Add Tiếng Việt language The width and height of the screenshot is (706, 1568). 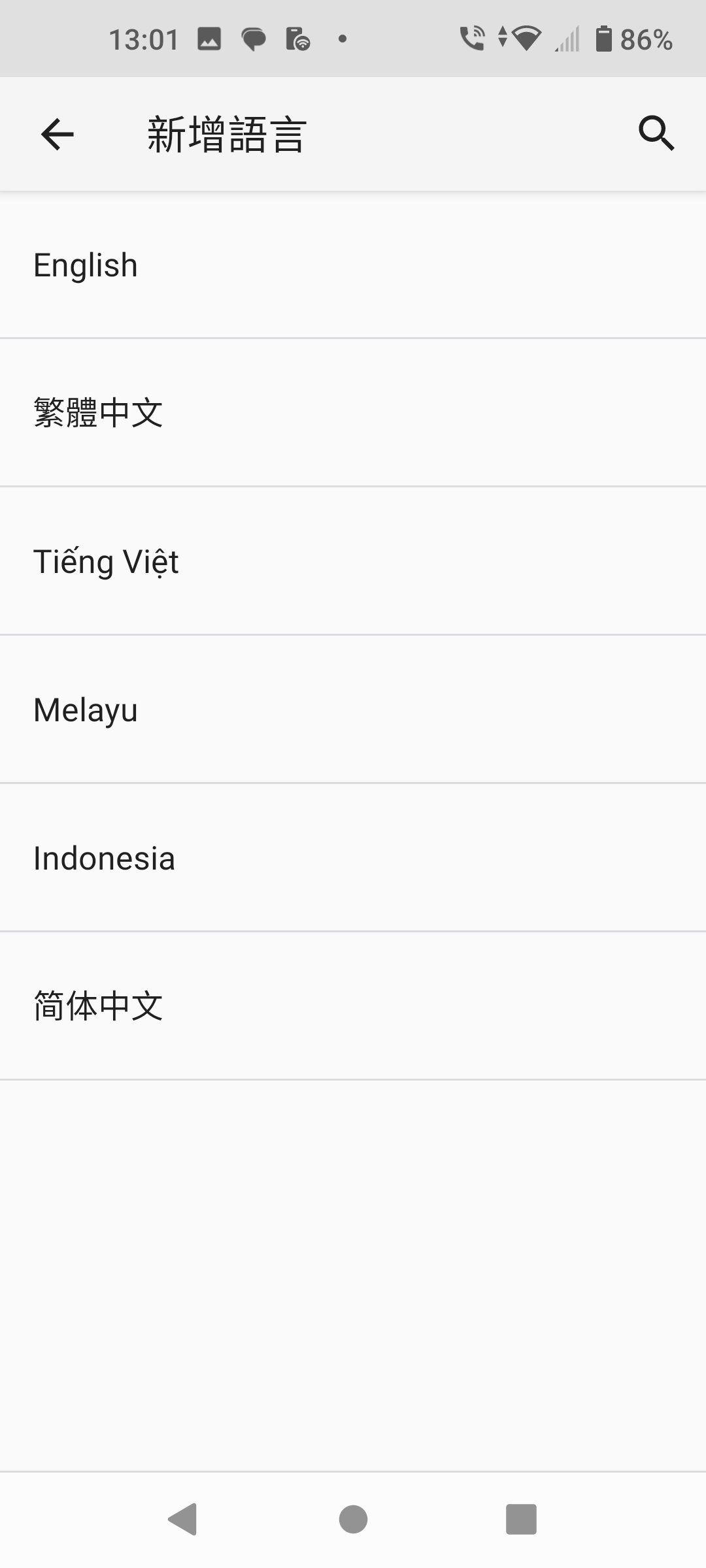(x=353, y=562)
